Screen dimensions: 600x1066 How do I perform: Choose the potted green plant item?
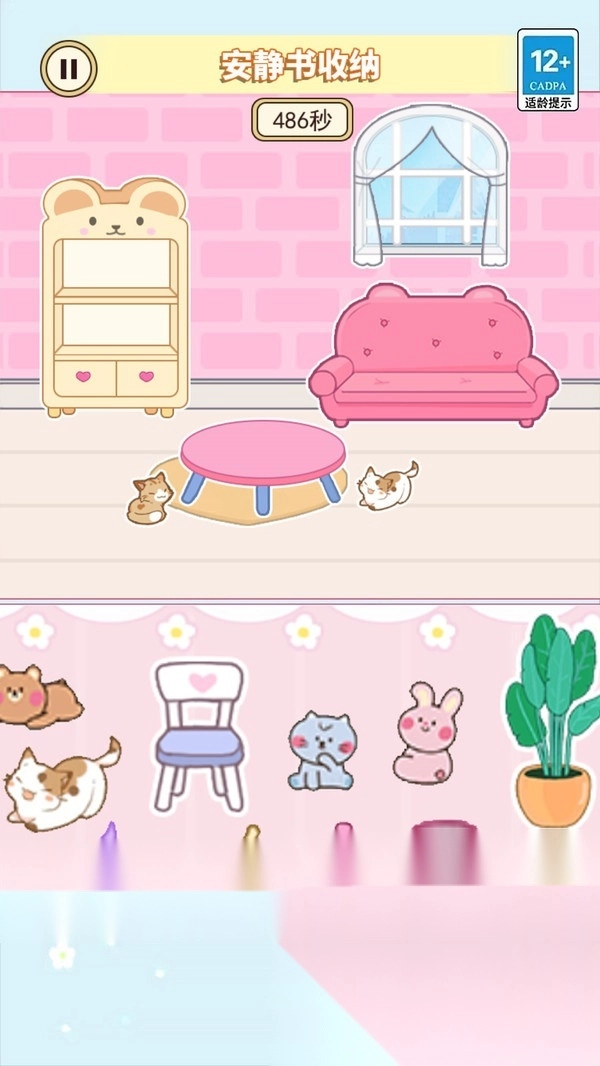pos(551,720)
